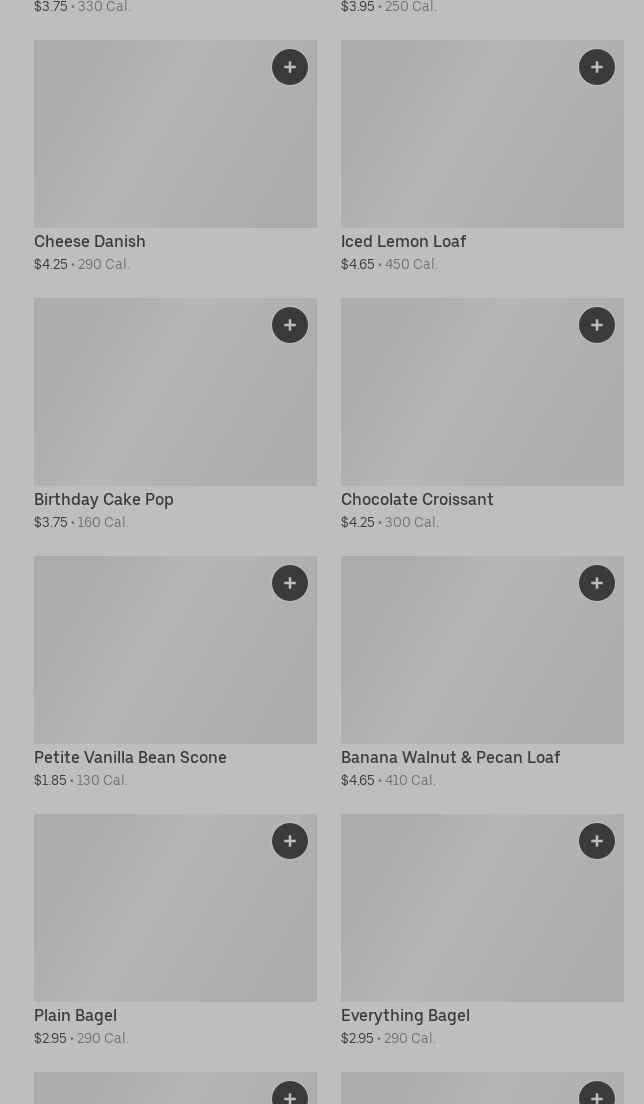Add Iced Lemon Loaf to the order

(597, 67)
